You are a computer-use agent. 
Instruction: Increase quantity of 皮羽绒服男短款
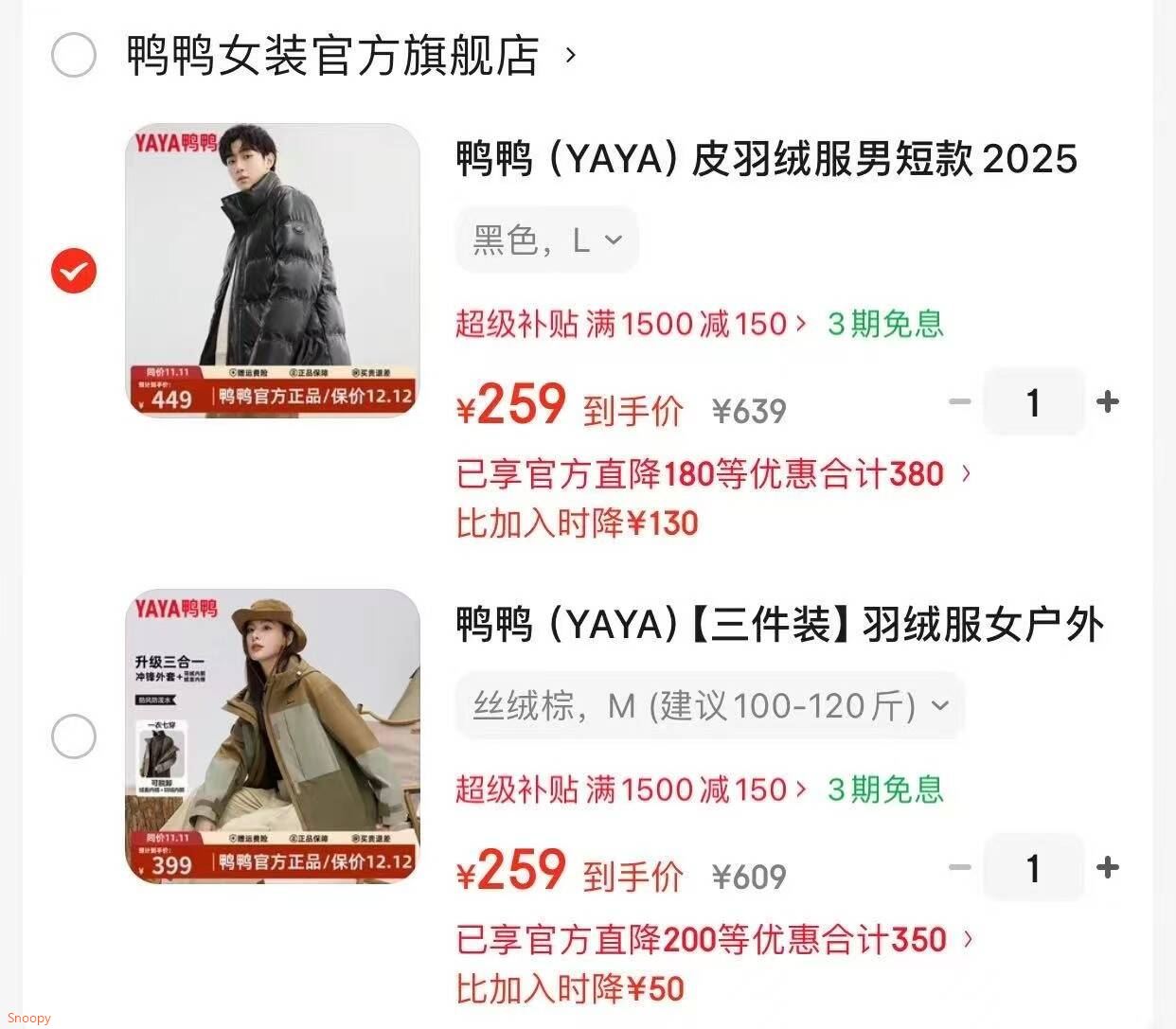[x=1107, y=402]
